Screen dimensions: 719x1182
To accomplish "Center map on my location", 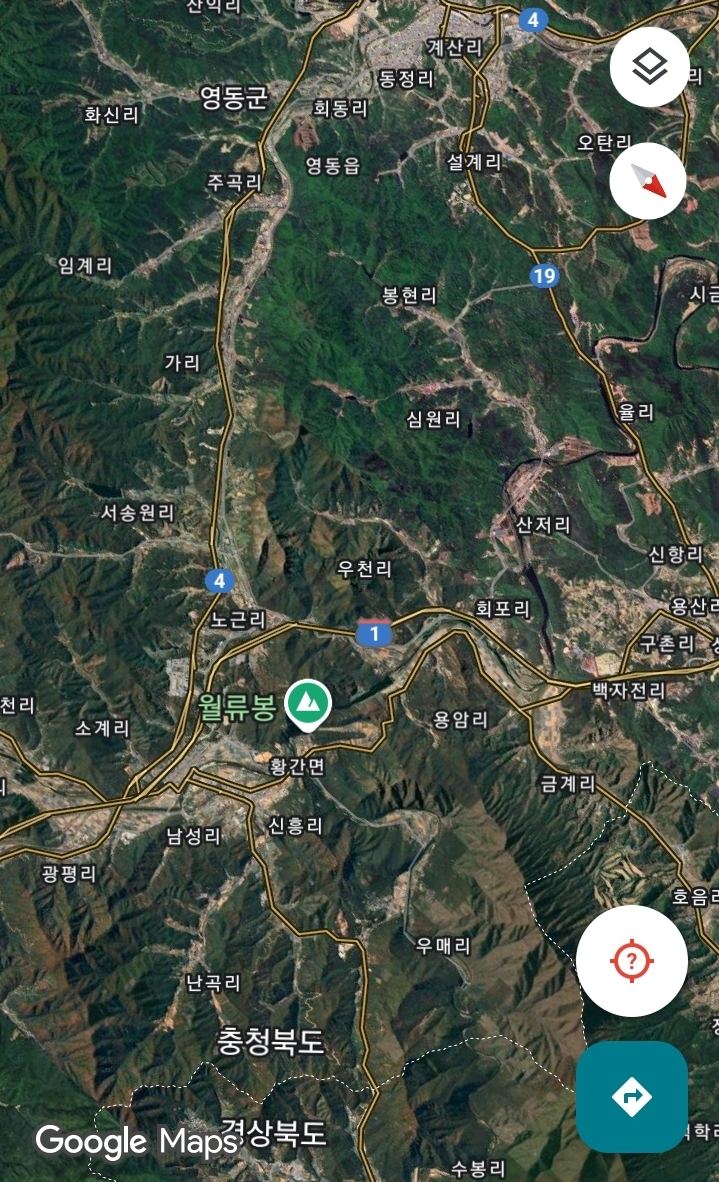I will 632,961.
